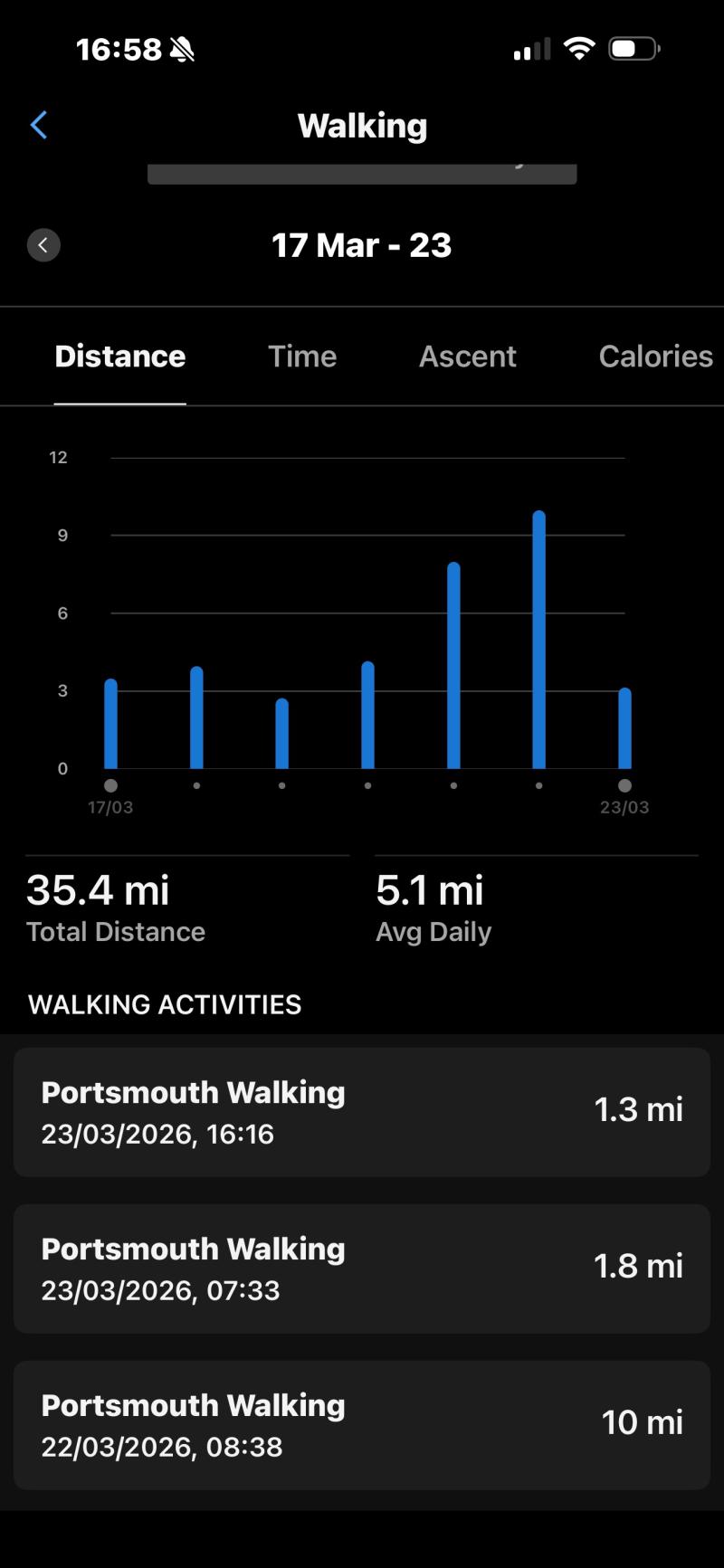The height and width of the screenshot is (1568, 724).
Task: Select the Distance tab
Action: coord(120,356)
